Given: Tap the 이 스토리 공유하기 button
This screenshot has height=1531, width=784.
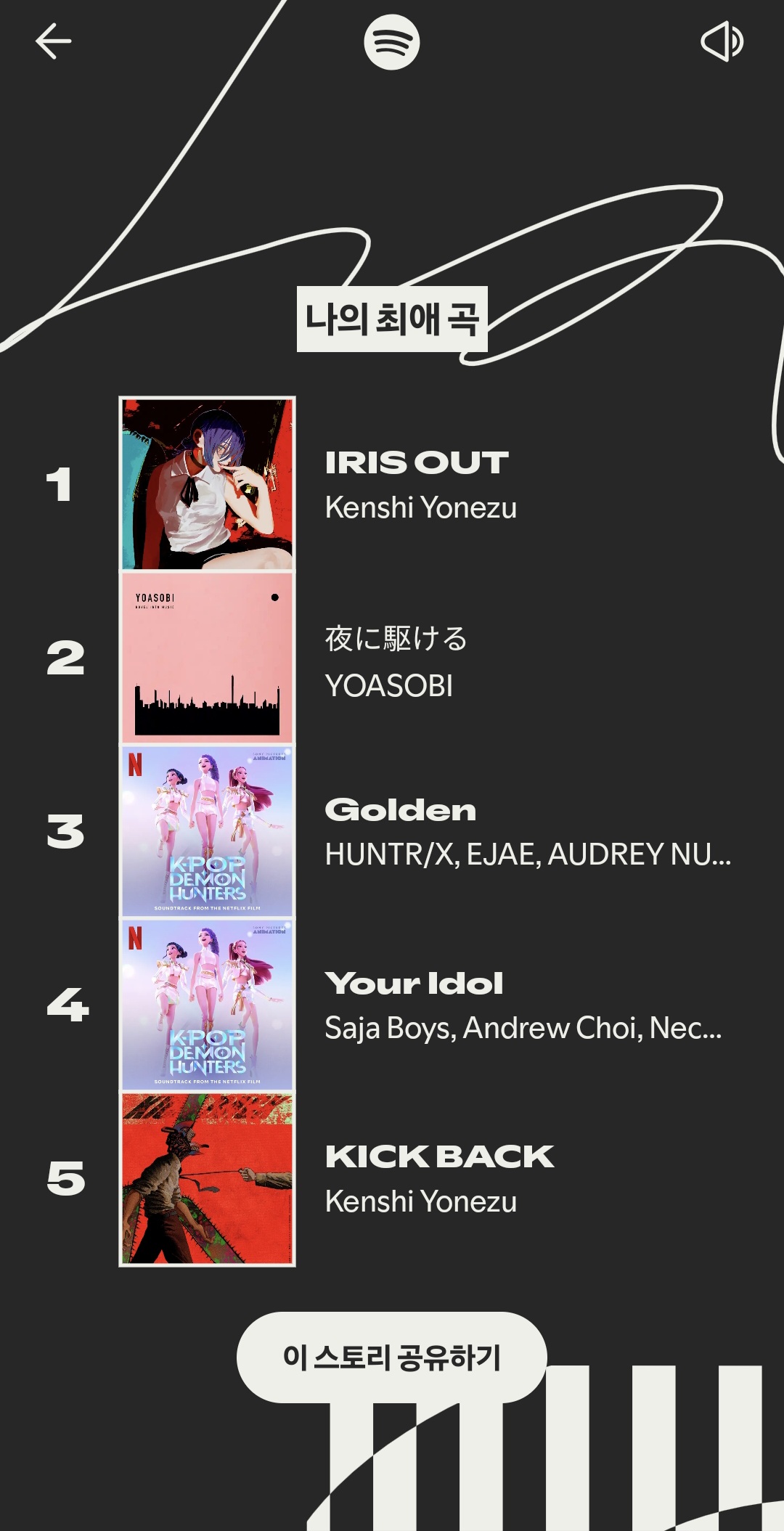Looking at the screenshot, I should tap(391, 1358).
